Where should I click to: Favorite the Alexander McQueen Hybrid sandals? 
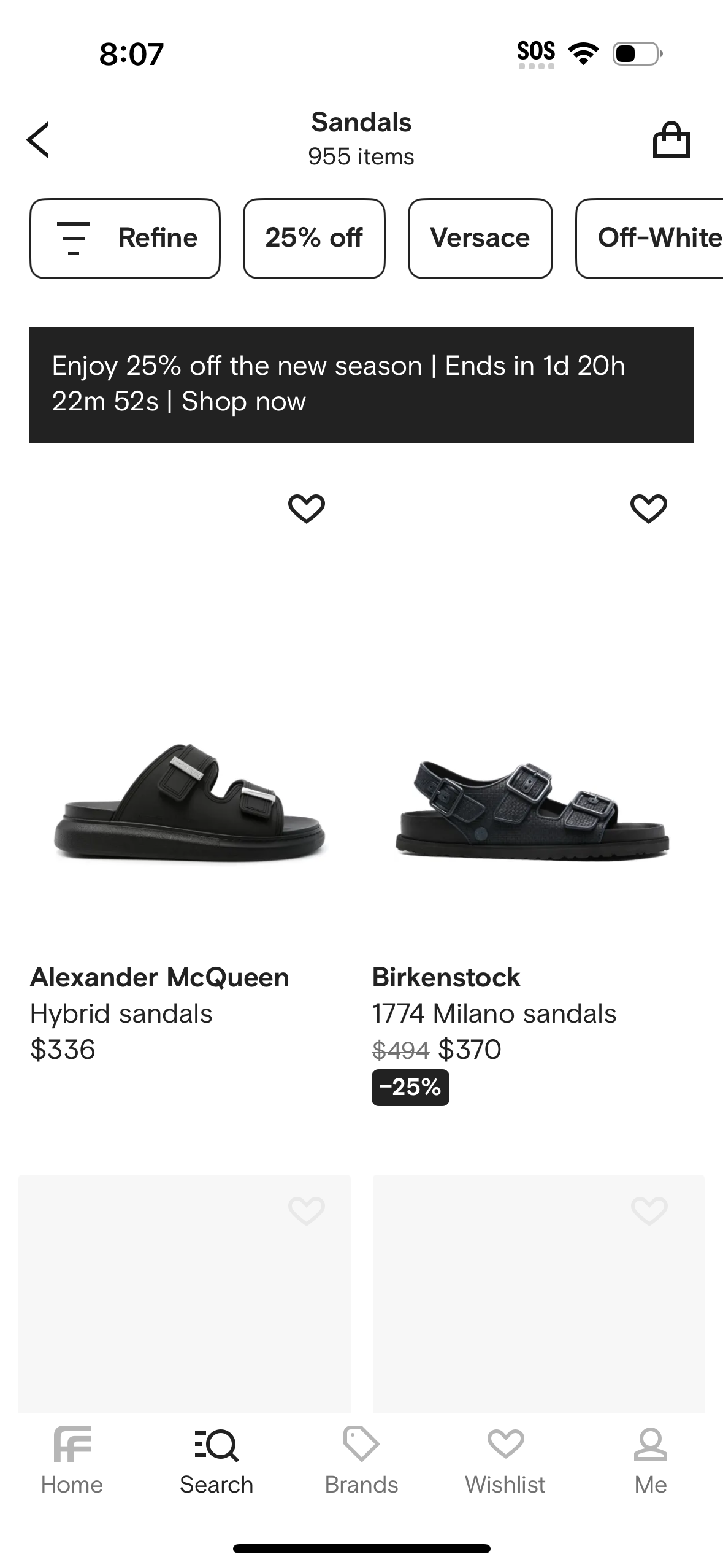coord(307,507)
